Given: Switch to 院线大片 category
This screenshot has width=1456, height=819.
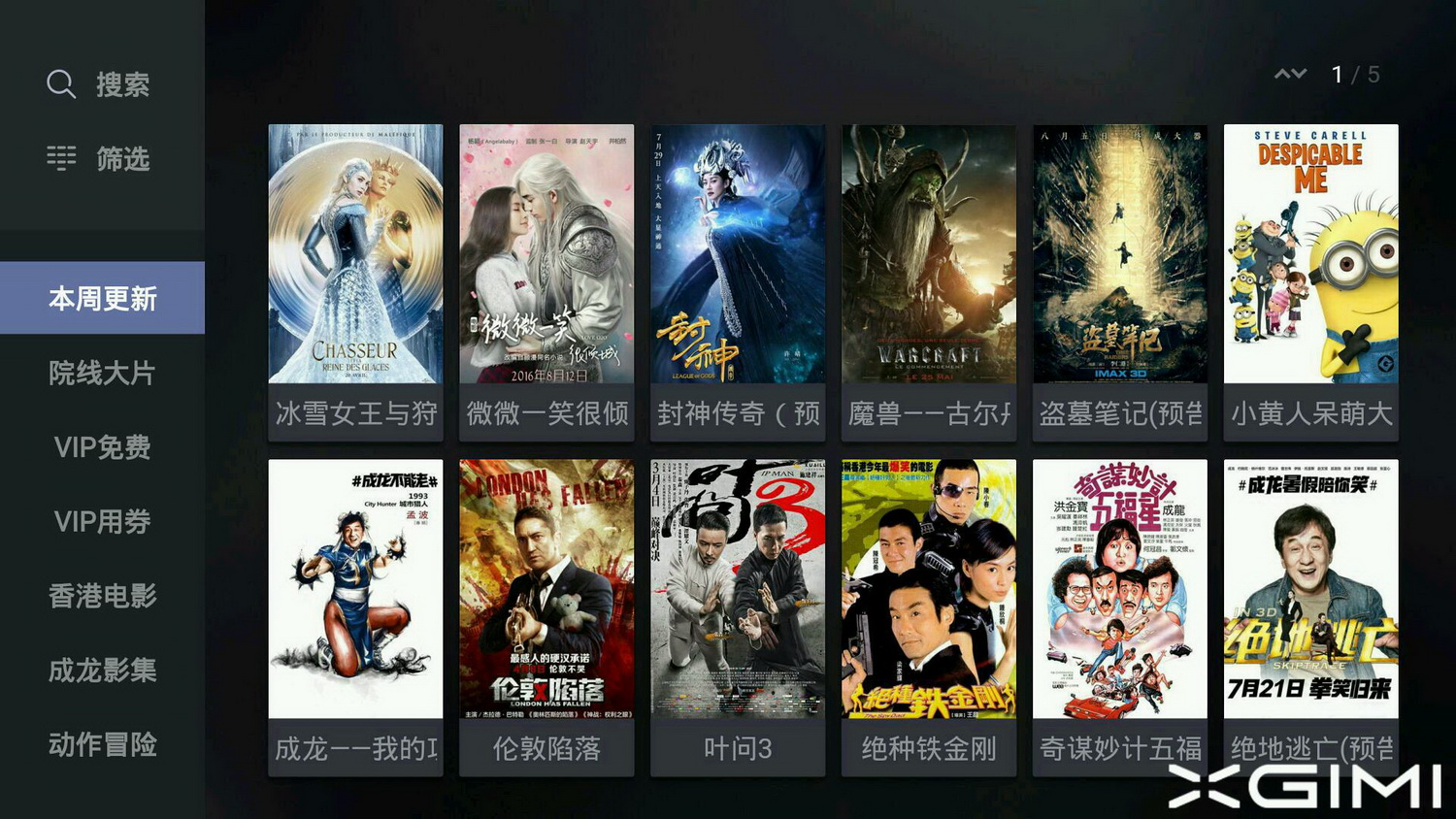Looking at the screenshot, I should point(102,373).
